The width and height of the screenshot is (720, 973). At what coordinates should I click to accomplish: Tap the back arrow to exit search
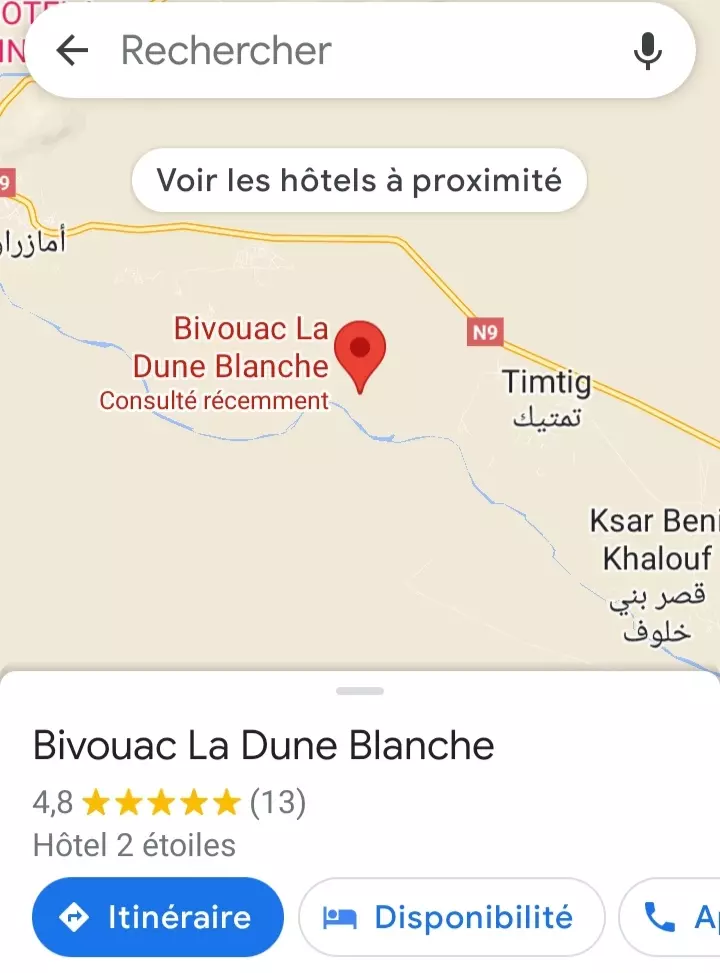pos(71,50)
